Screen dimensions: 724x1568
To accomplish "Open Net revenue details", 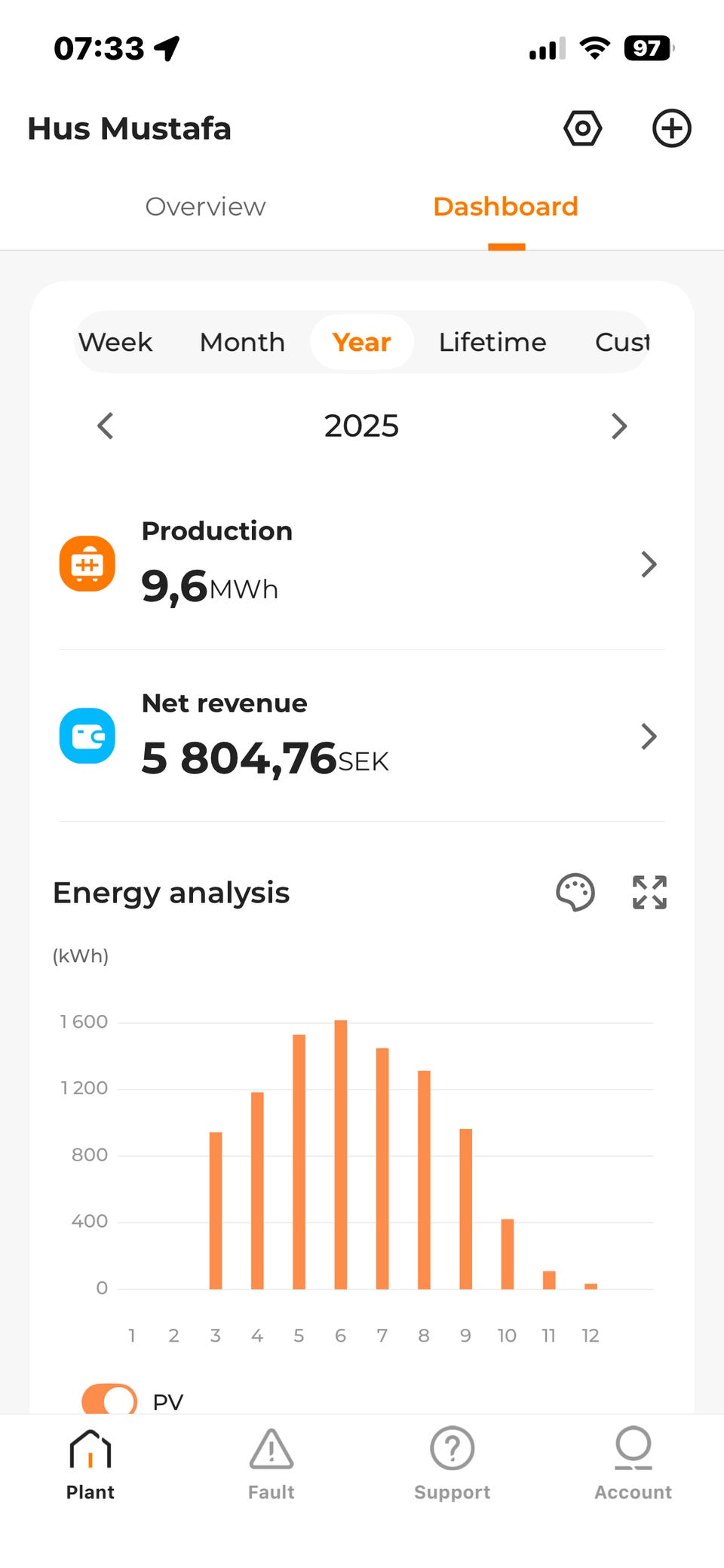I will pyautogui.click(x=362, y=736).
